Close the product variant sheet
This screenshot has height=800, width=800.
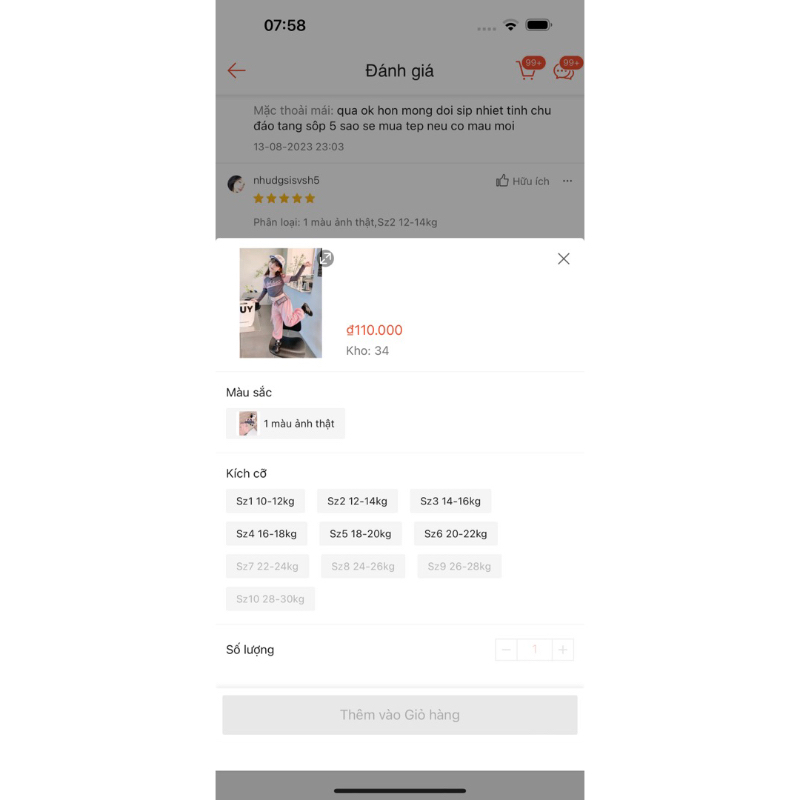563,259
